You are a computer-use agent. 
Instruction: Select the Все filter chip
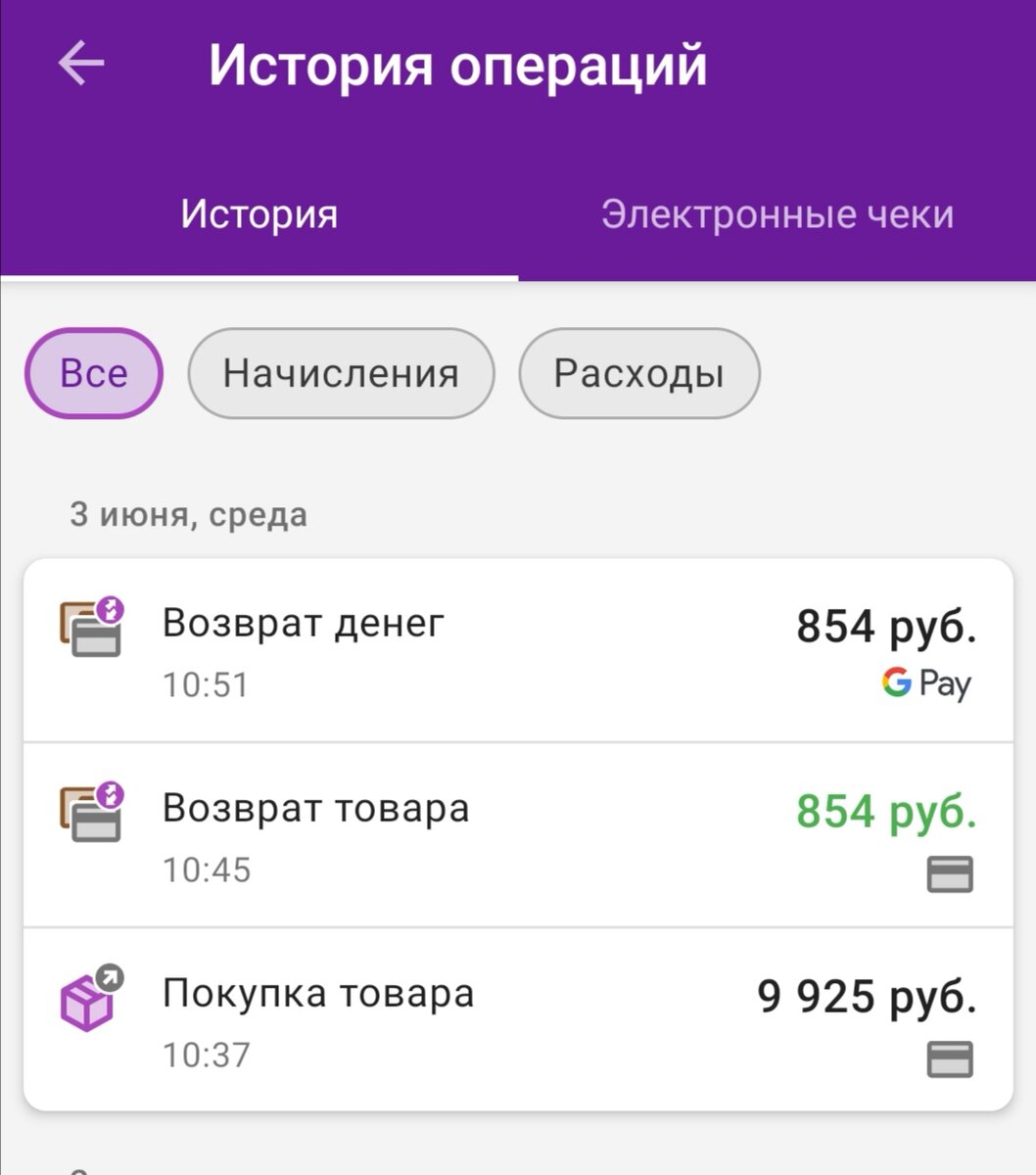[x=94, y=373]
